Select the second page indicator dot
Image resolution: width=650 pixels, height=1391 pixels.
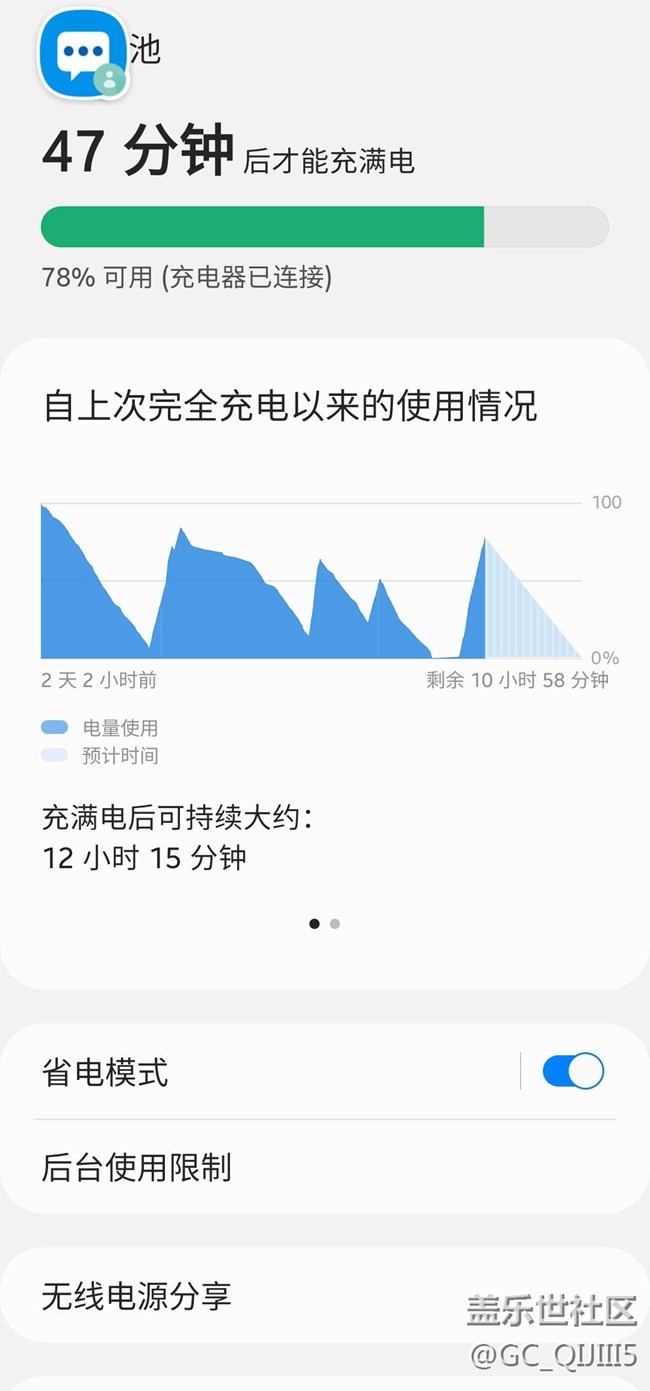335,924
